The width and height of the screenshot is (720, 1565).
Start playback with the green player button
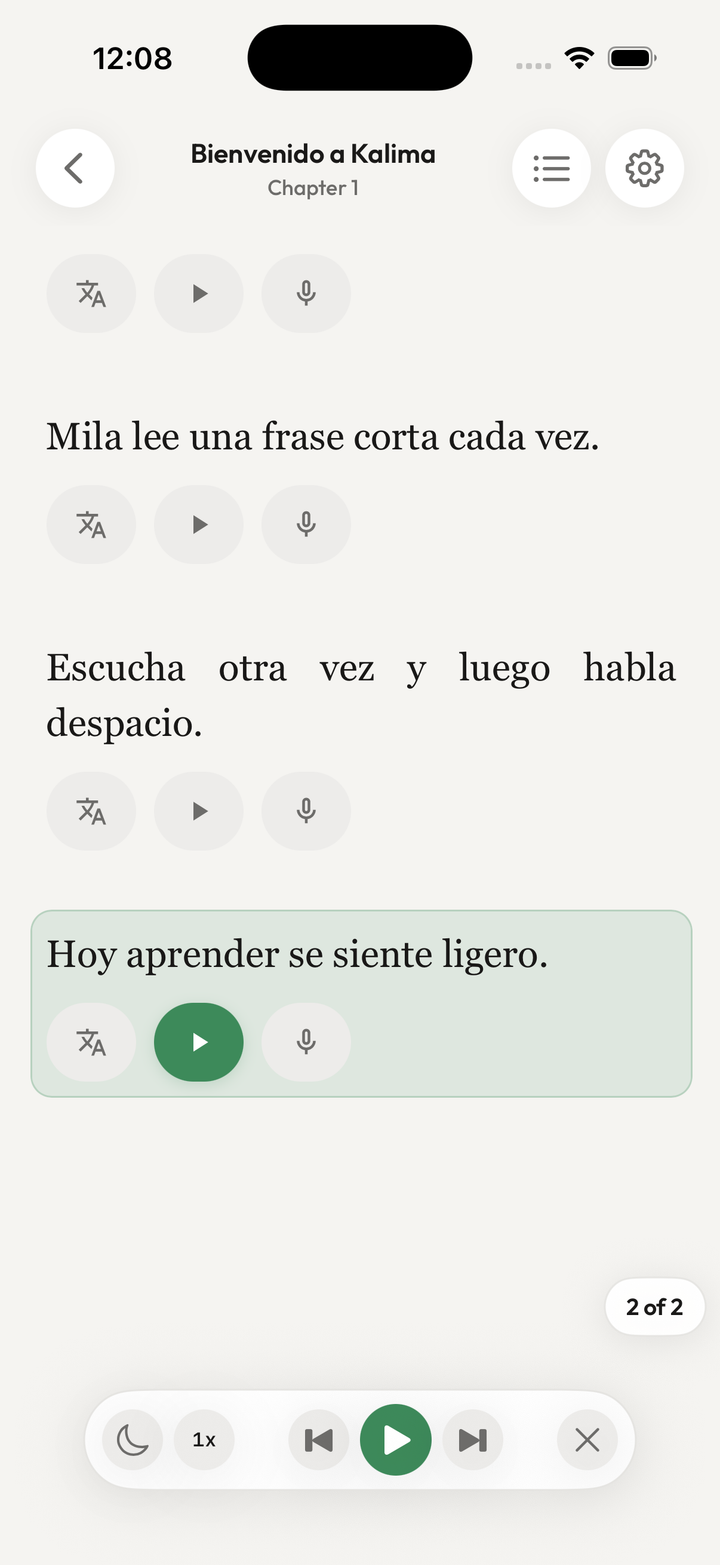pos(396,1440)
